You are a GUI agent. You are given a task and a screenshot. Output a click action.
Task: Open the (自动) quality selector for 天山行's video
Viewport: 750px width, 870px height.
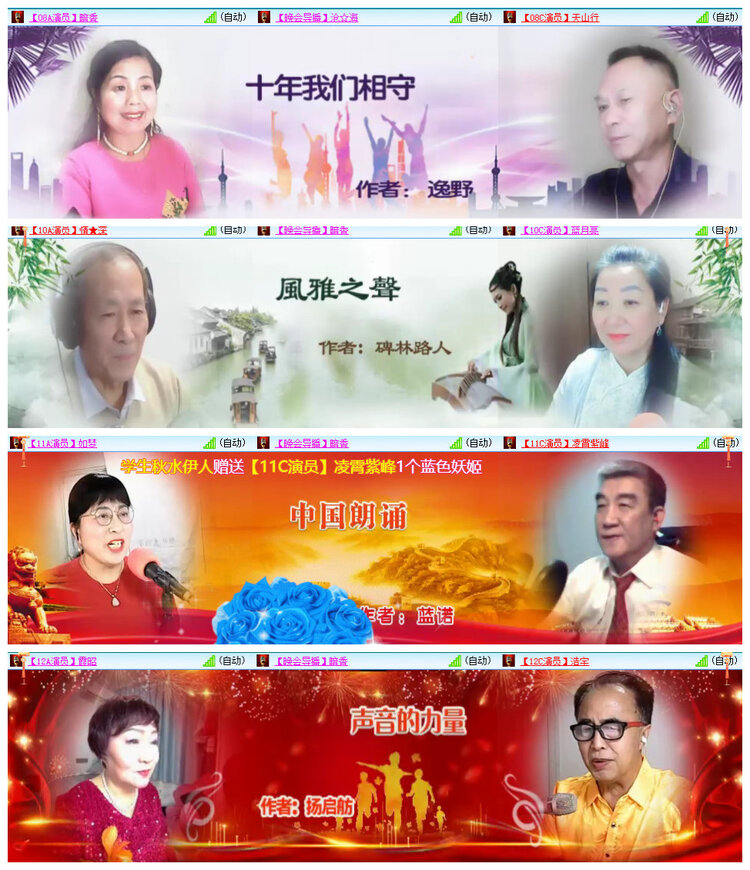725,15
